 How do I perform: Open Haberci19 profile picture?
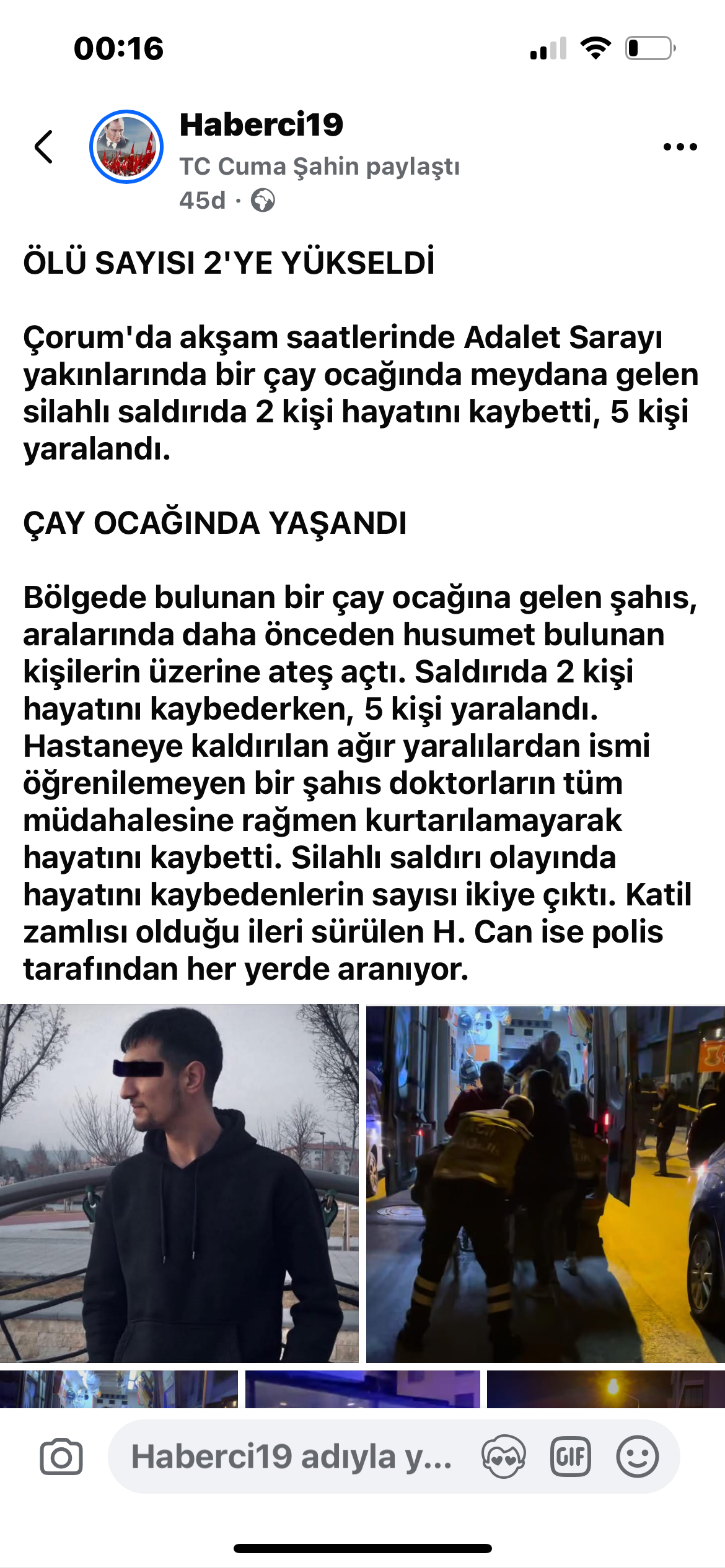[x=126, y=147]
